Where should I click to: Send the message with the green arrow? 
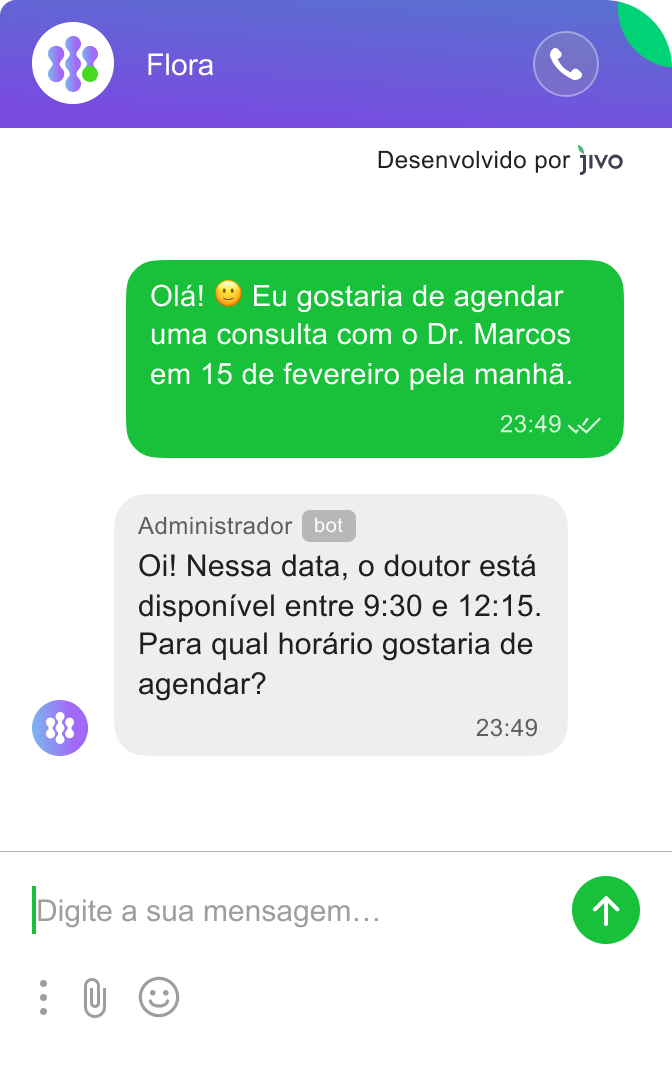605,910
